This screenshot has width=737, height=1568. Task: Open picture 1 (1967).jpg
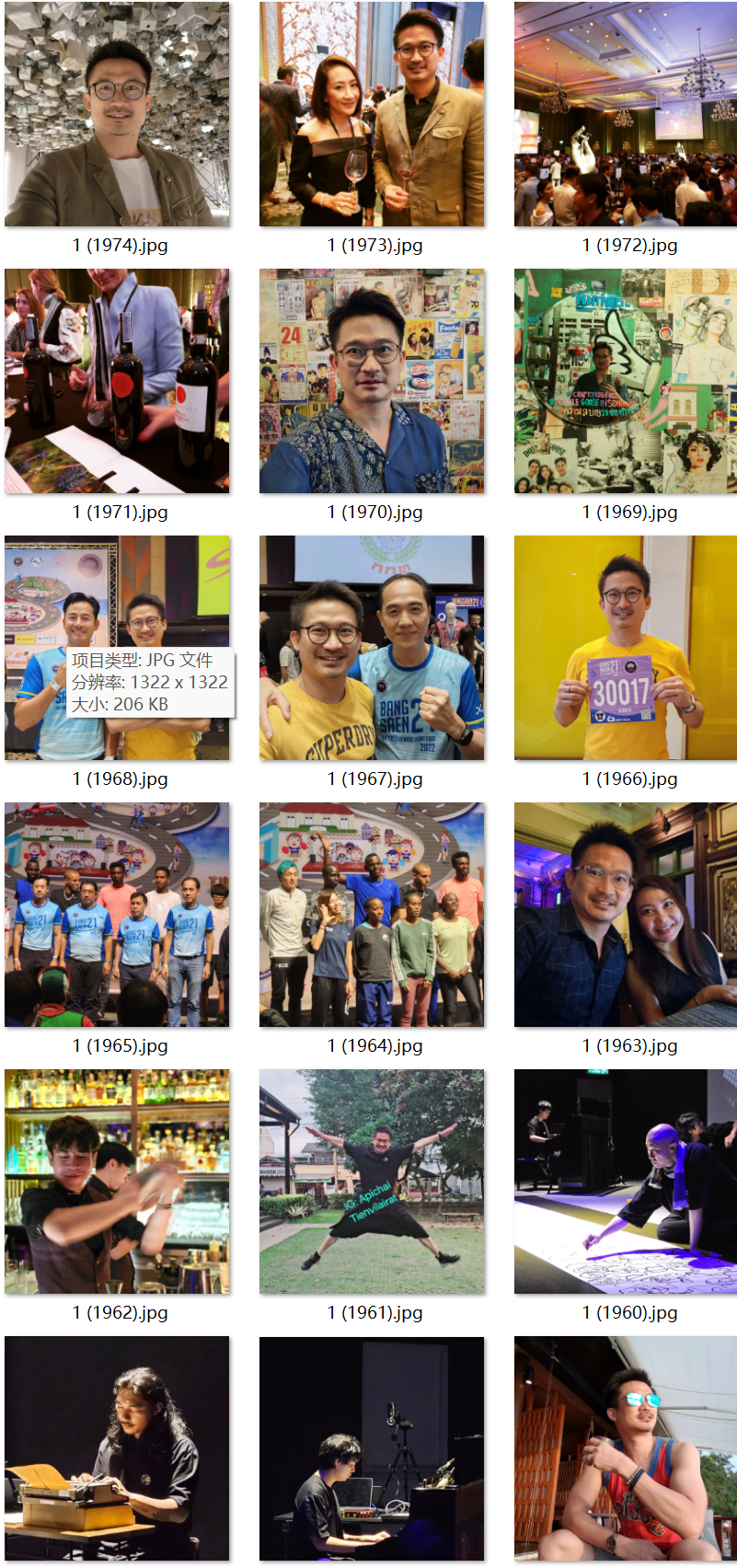[x=372, y=648]
